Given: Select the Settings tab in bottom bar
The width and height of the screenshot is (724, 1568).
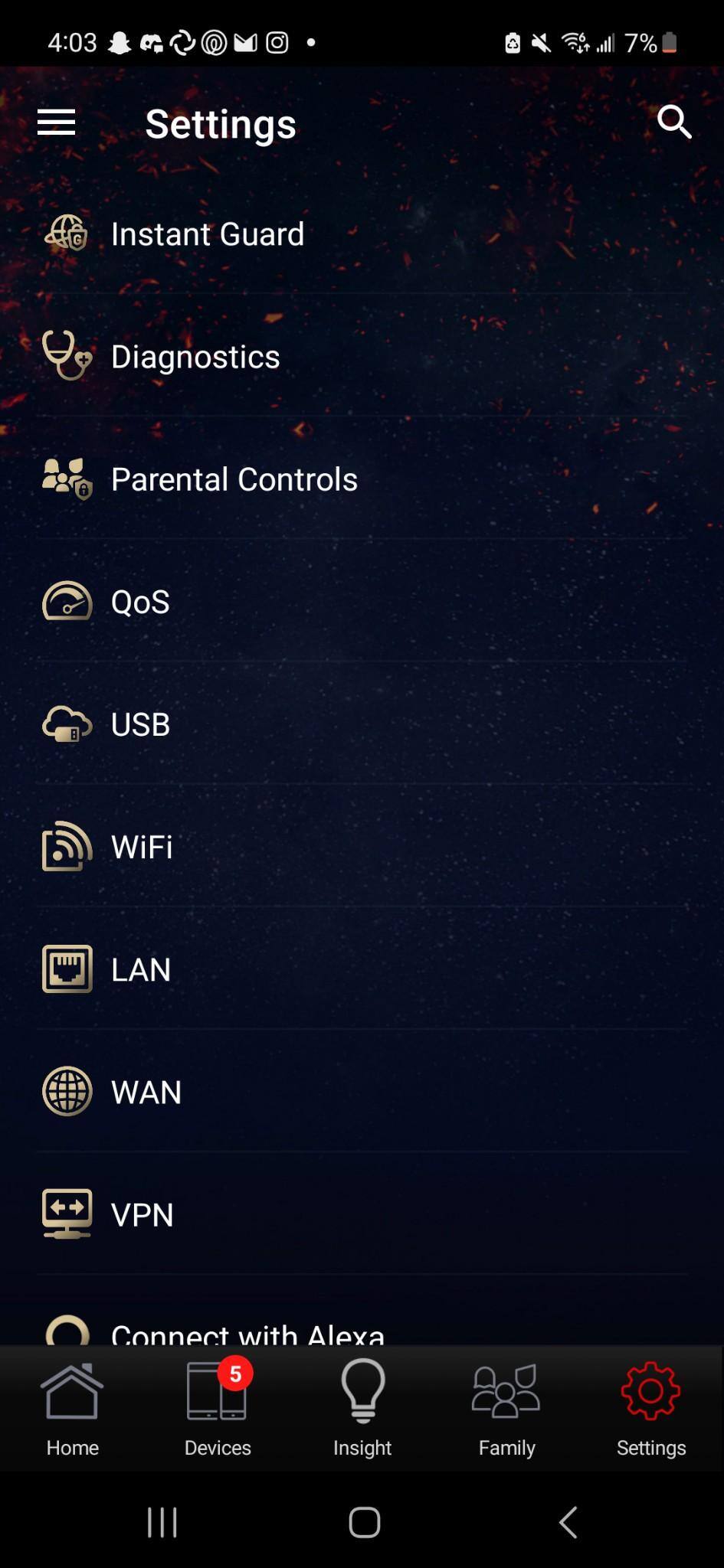Looking at the screenshot, I should 650,1409.
